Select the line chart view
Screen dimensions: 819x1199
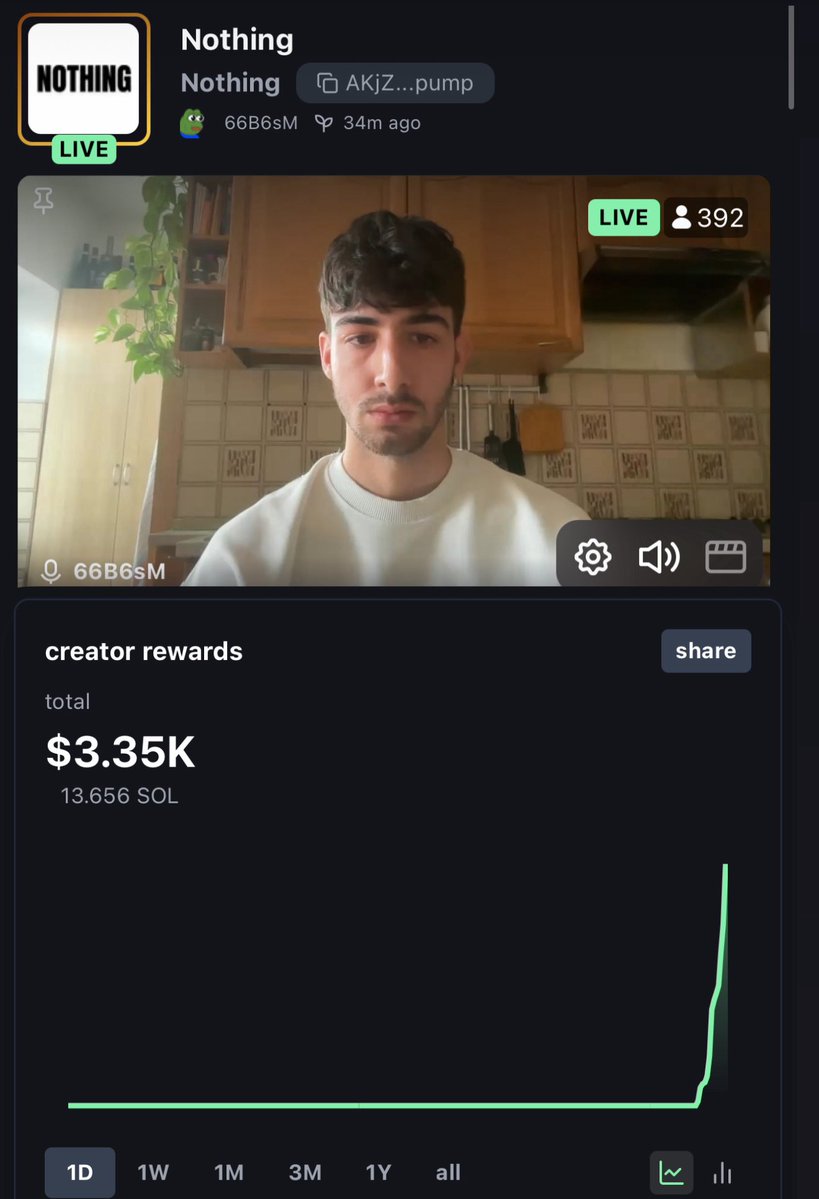coord(672,1172)
